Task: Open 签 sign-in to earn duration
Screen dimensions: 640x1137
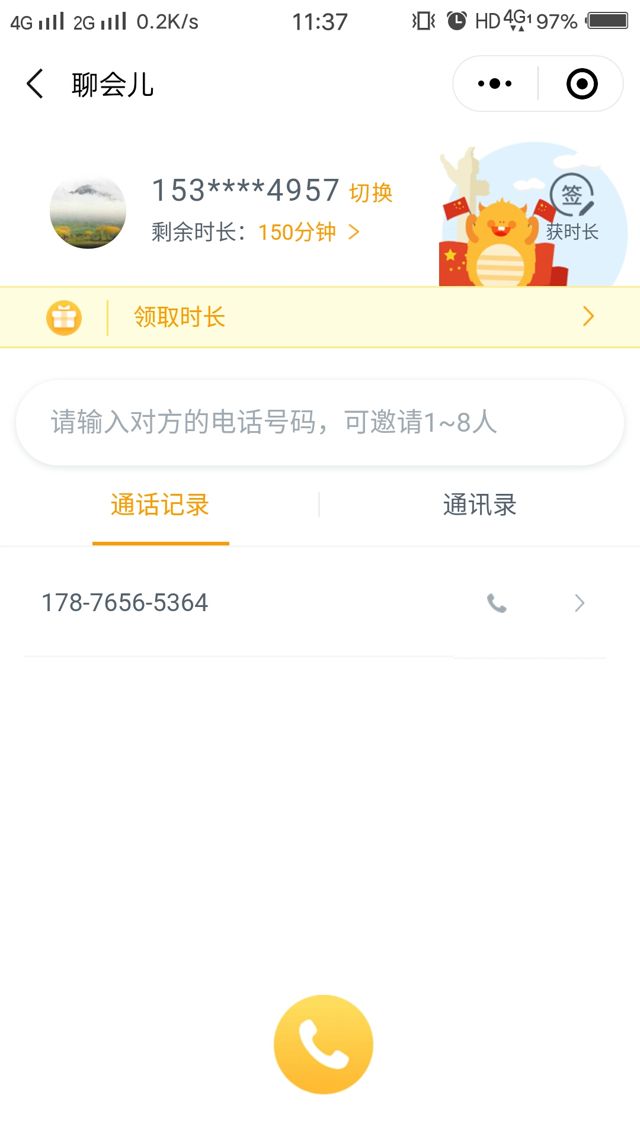Action: tap(571, 205)
